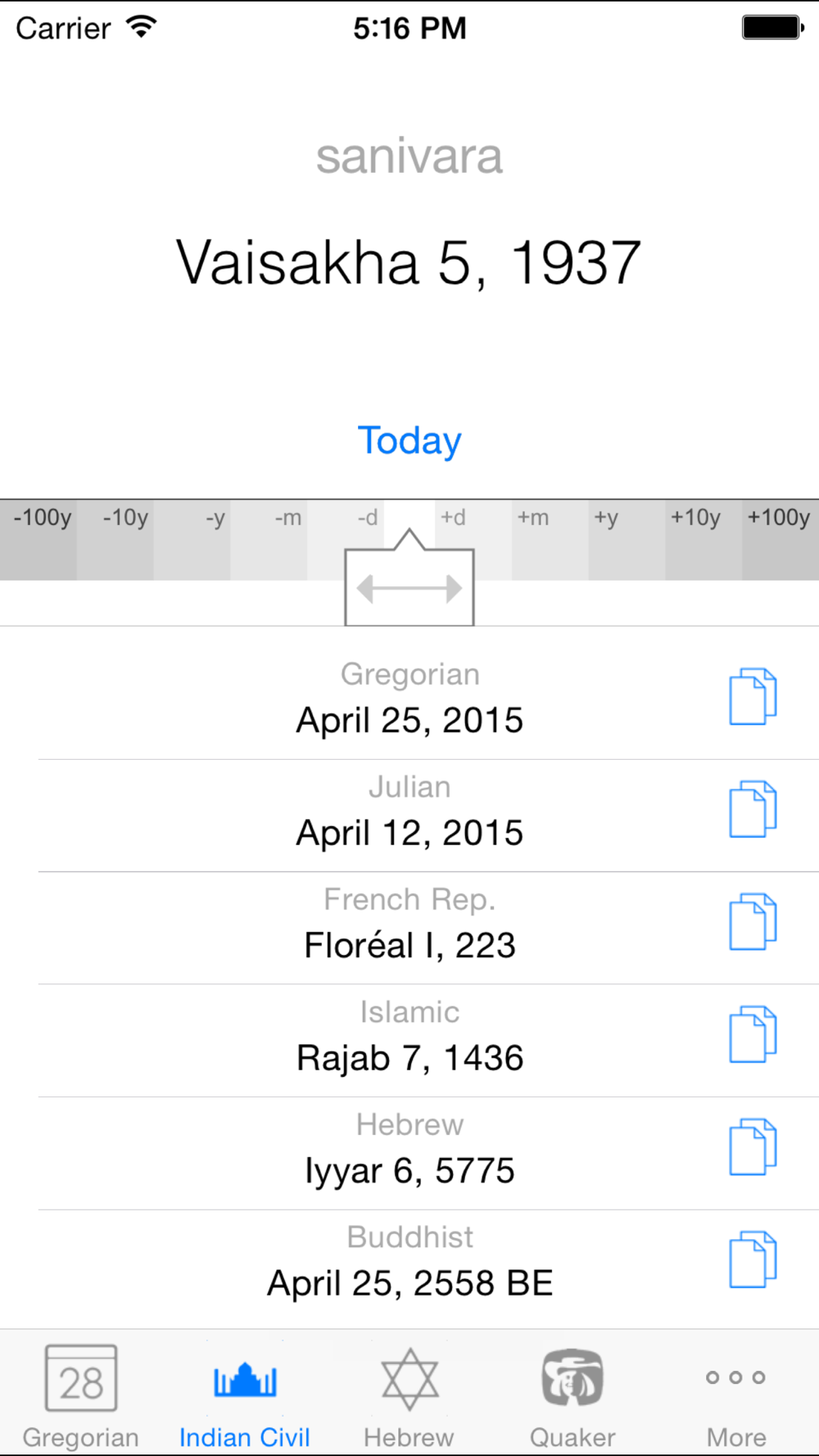819x1456 pixels.
Task: Copy the Islamic date Rajab 7, 1436
Action: 753,1034
